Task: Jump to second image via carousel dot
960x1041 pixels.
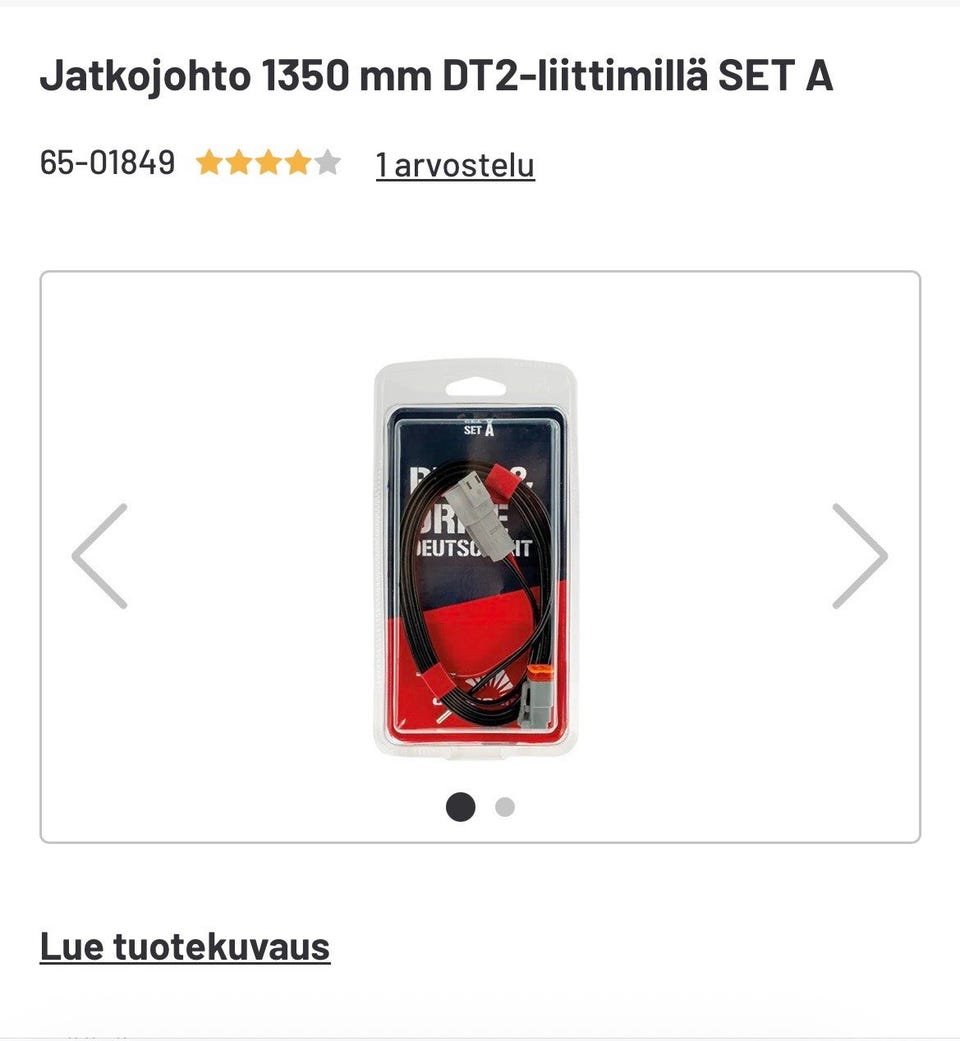Action: 505,807
